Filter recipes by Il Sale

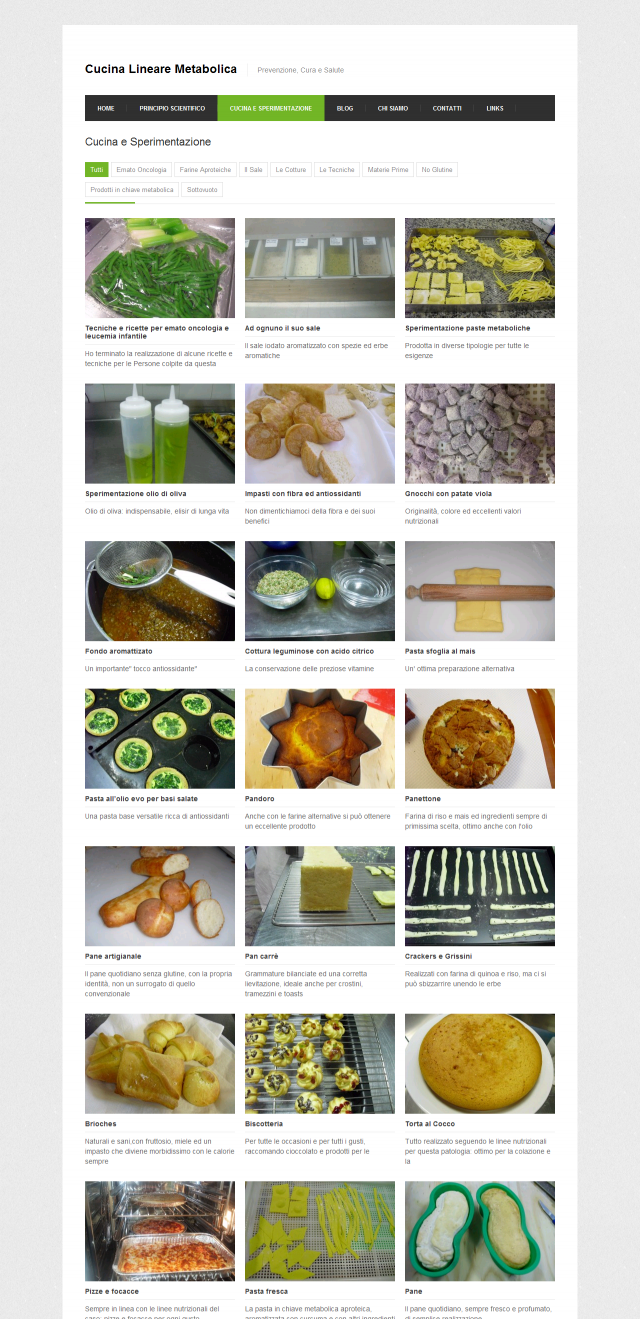(253, 170)
